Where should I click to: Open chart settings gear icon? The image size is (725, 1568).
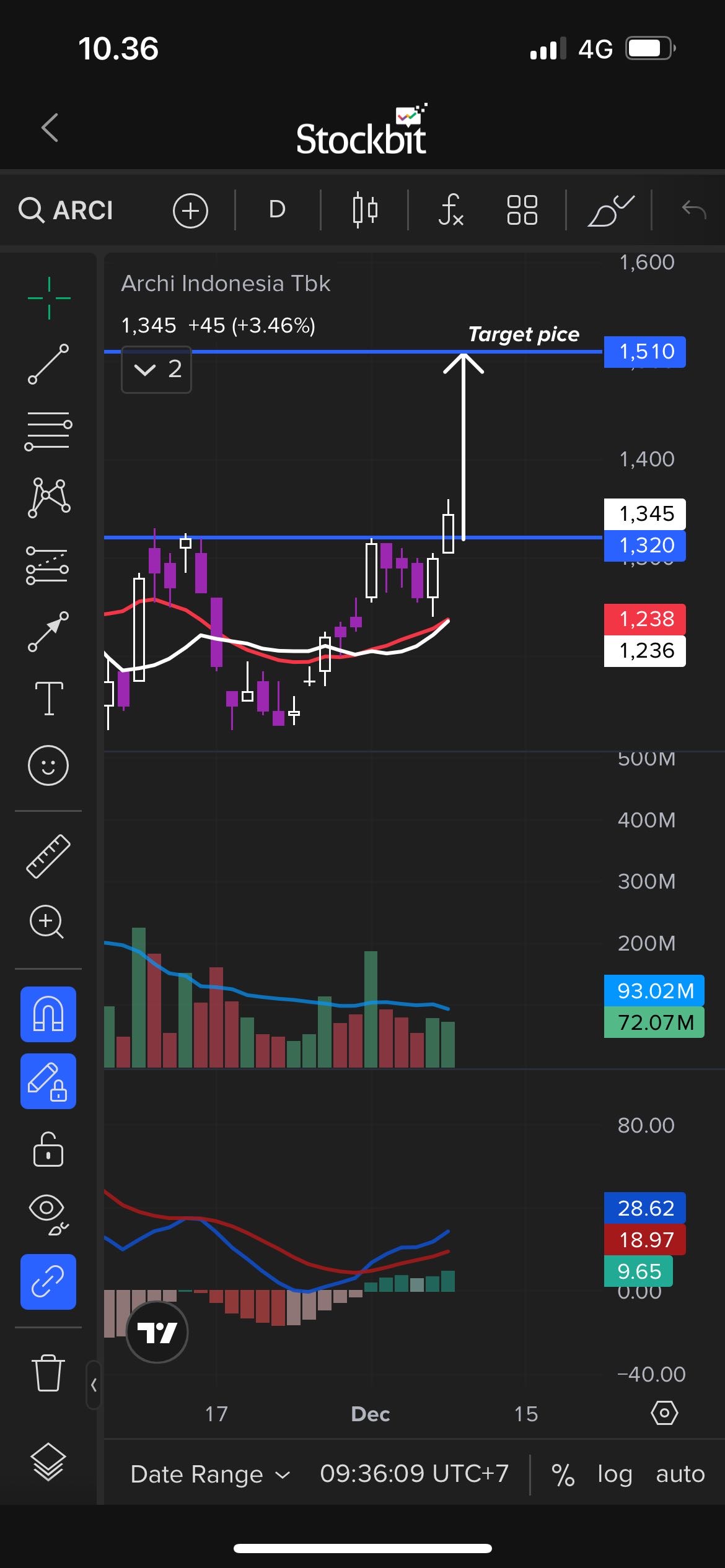tap(664, 1413)
